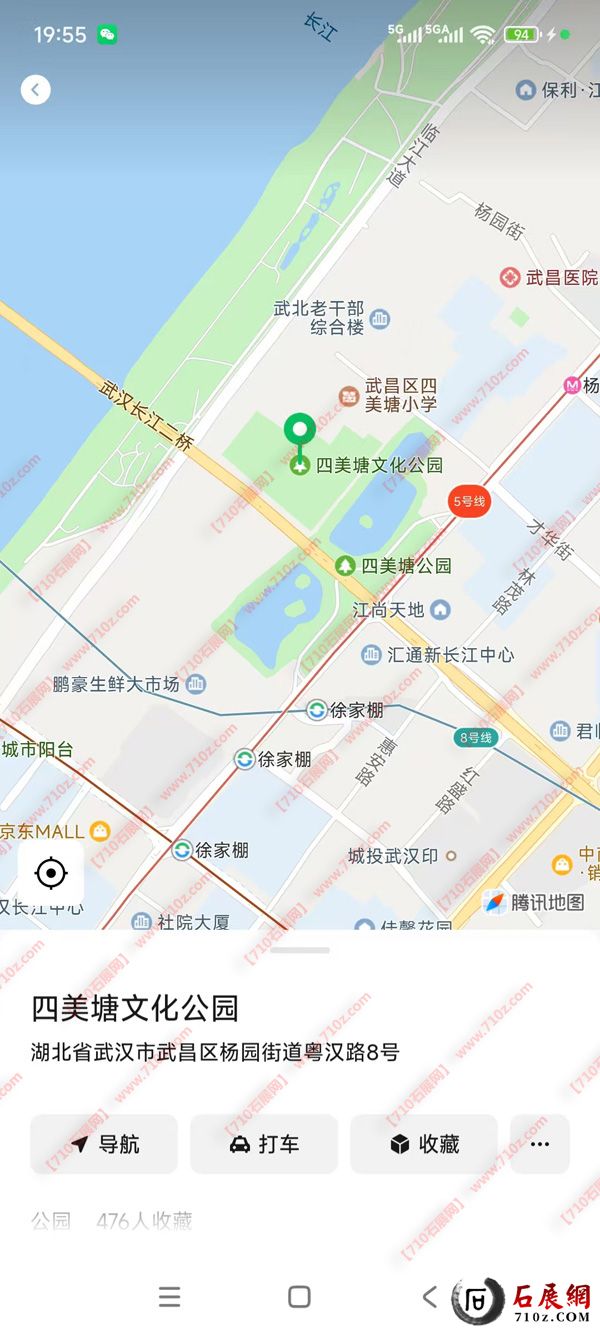The width and height of the screenshot is (600, 1333).
Task: Tap the green pin for 四美塘文化公园
Action: (299, 432)
